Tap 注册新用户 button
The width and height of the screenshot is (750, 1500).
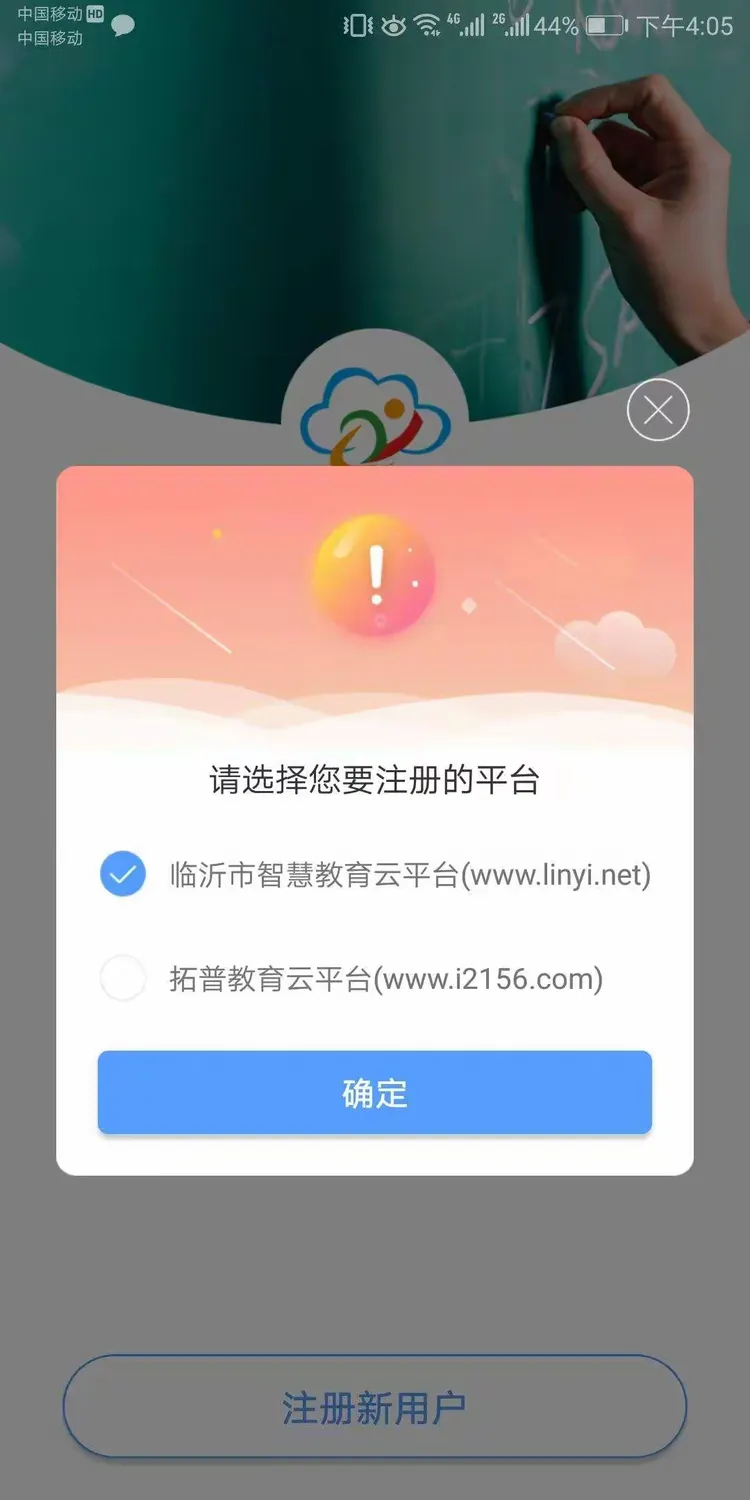click(375, 1407)
